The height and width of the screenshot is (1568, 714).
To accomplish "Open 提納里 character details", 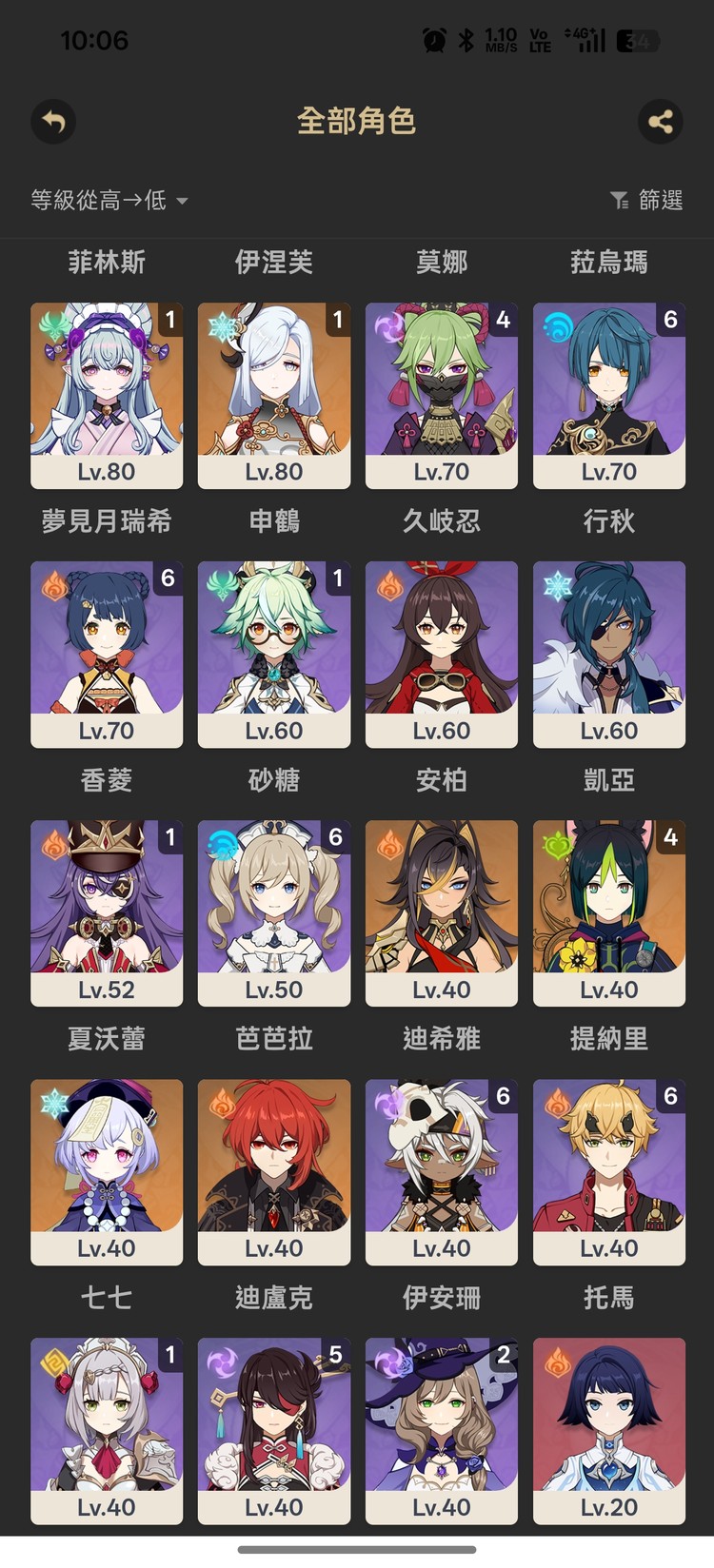I will tap(609, 912).
